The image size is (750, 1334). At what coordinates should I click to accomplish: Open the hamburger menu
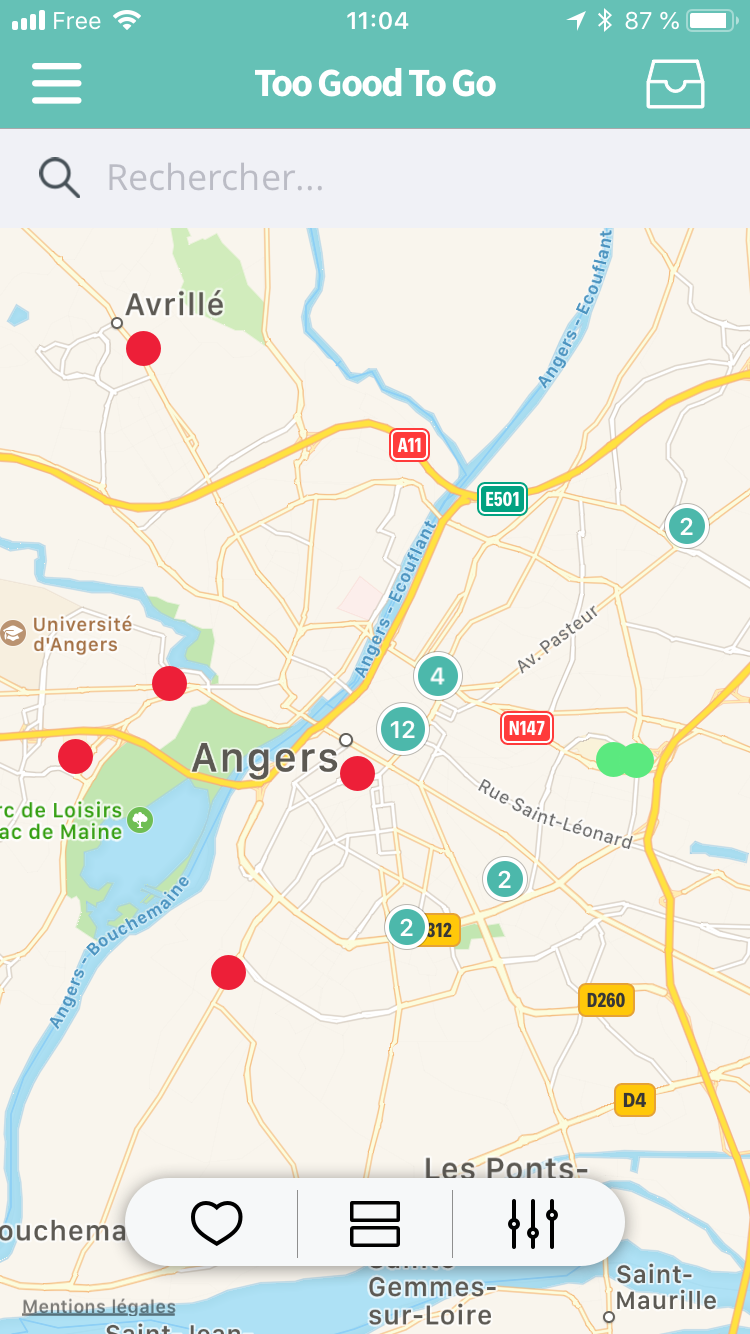[x=57, y=83]
